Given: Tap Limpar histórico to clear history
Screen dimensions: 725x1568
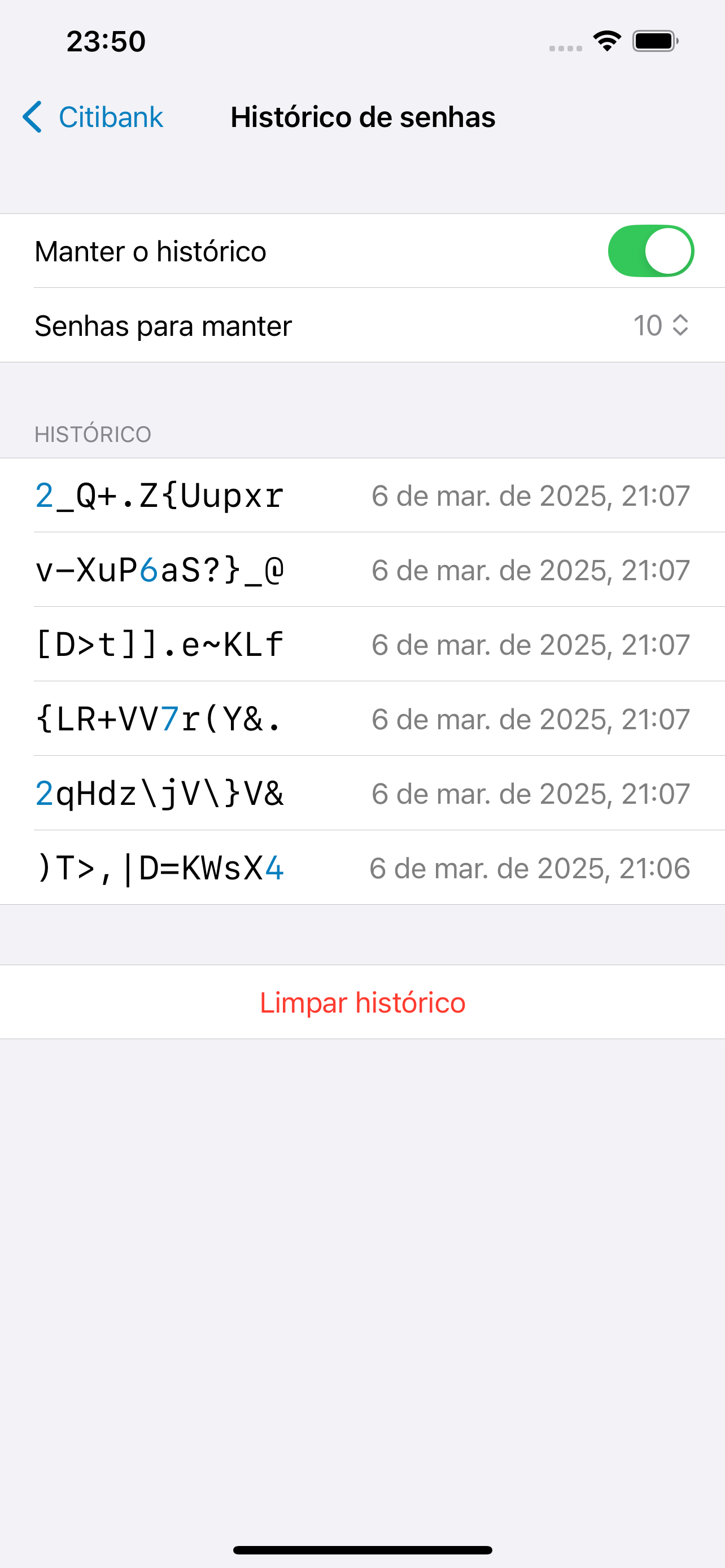Looking at the screenshot, I should [362, 1002].
